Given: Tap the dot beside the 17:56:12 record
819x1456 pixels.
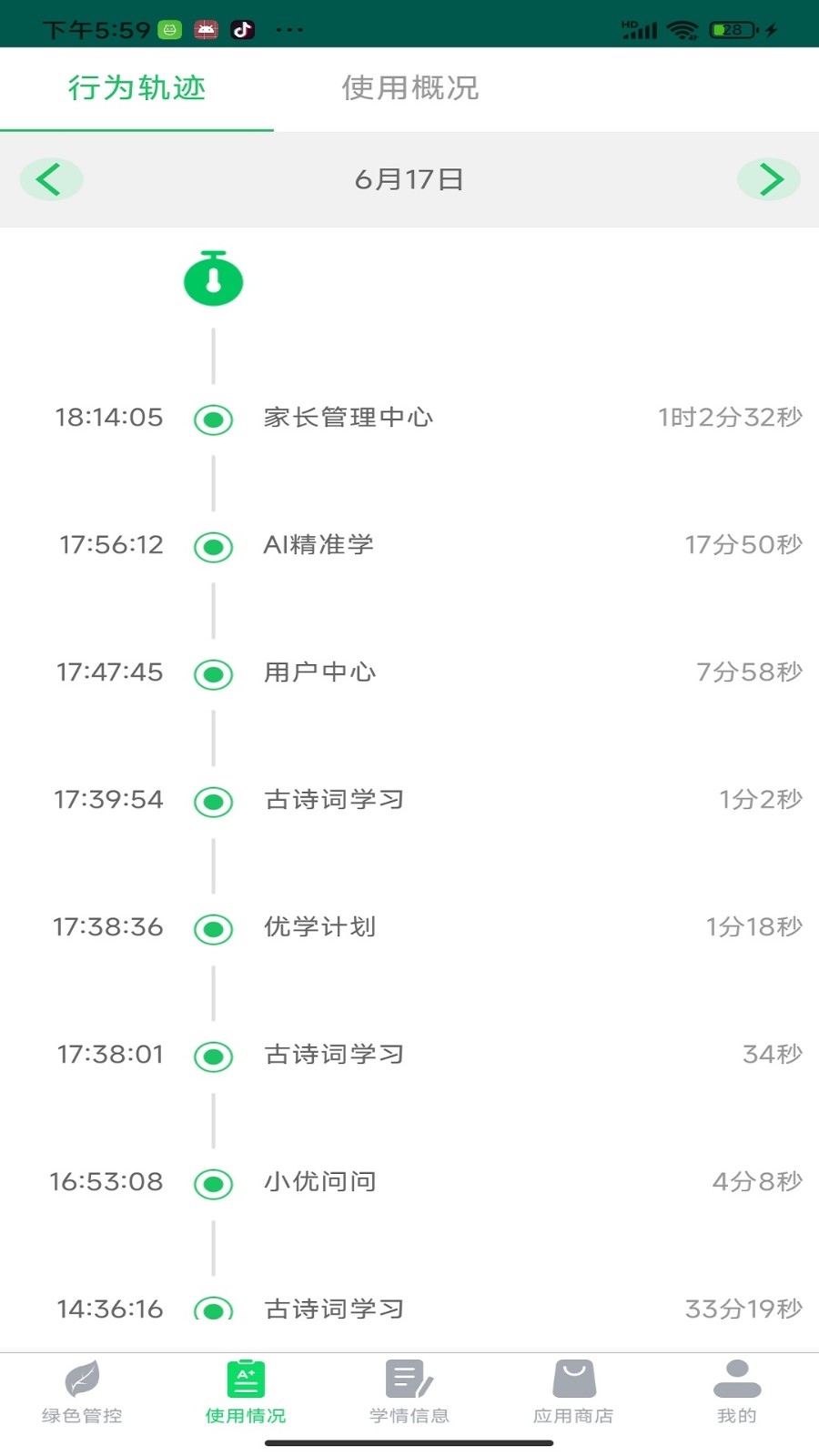Looking at the screenshot, I should click(213, 547).
